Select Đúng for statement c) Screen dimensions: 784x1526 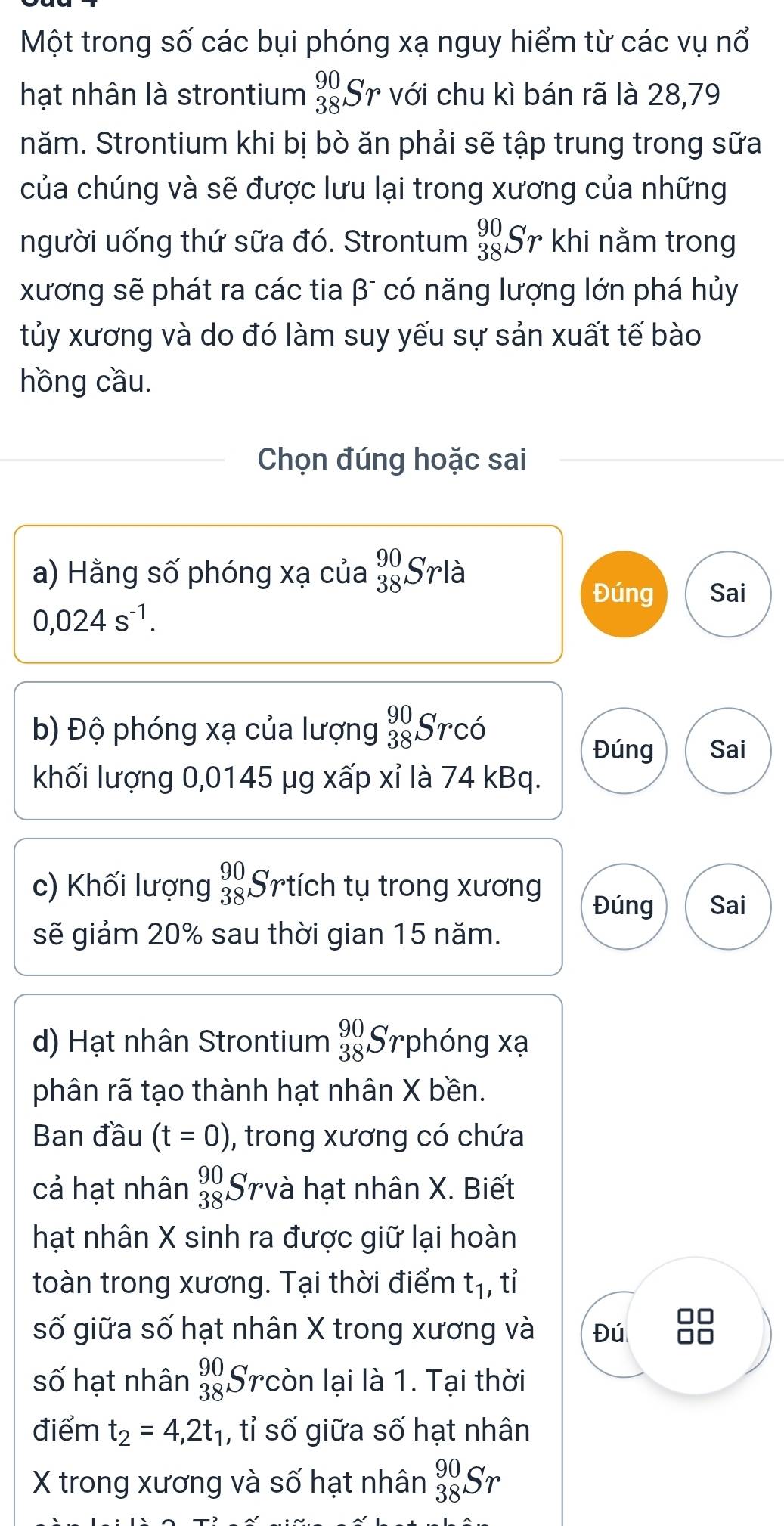pyautogui.click(x=624, y=906)
